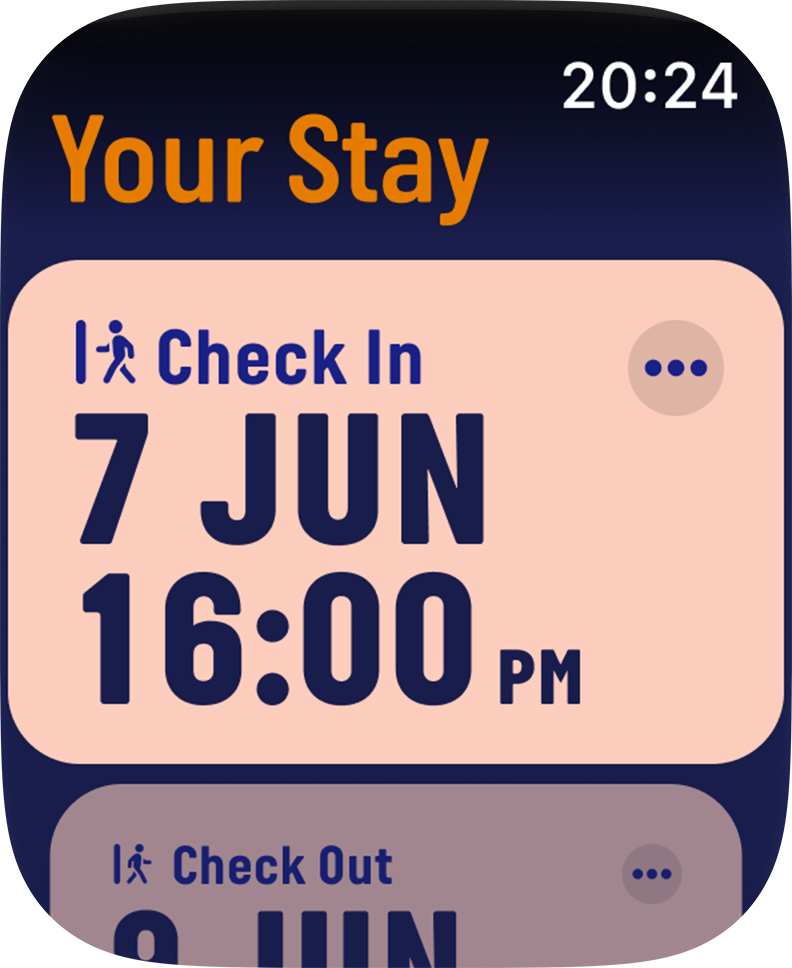The width and height of the screenshot is (792, 968).
Task: Open the Check Out more options menu
Action: pyautogui.click(x=652, y=874)
